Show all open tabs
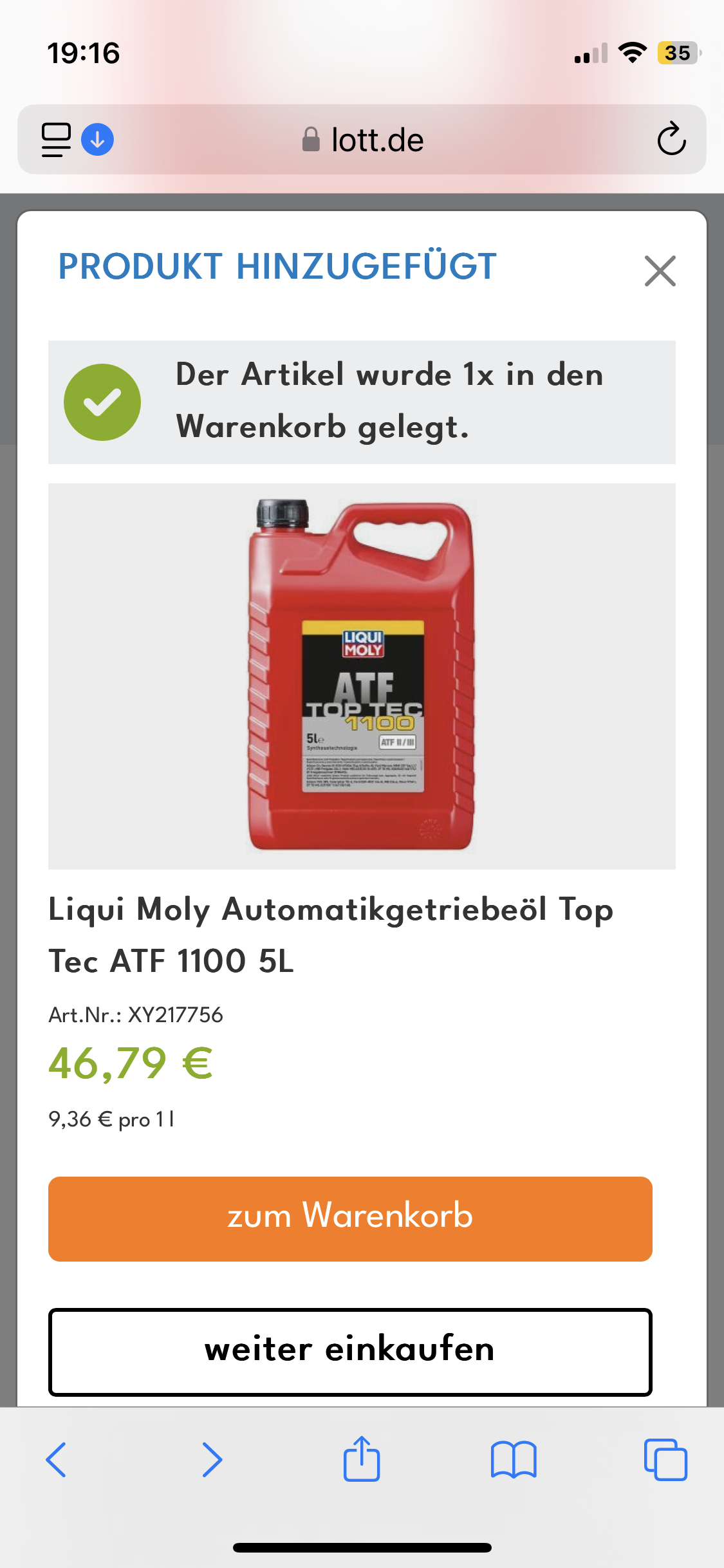 (x=665, y=1459)
